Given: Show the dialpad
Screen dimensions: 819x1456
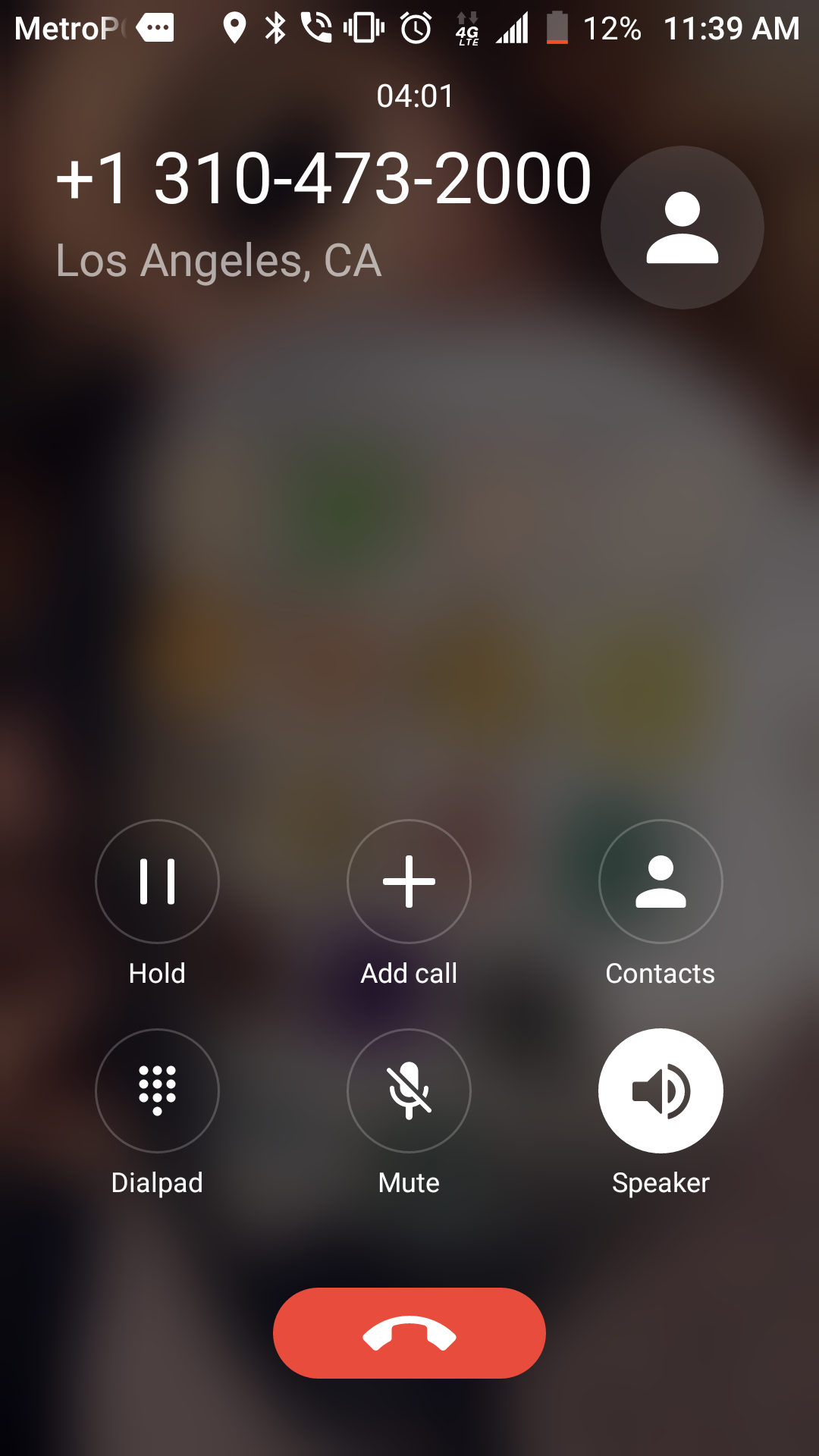Looking at the screenshot, I should [x=157, y=1090].
